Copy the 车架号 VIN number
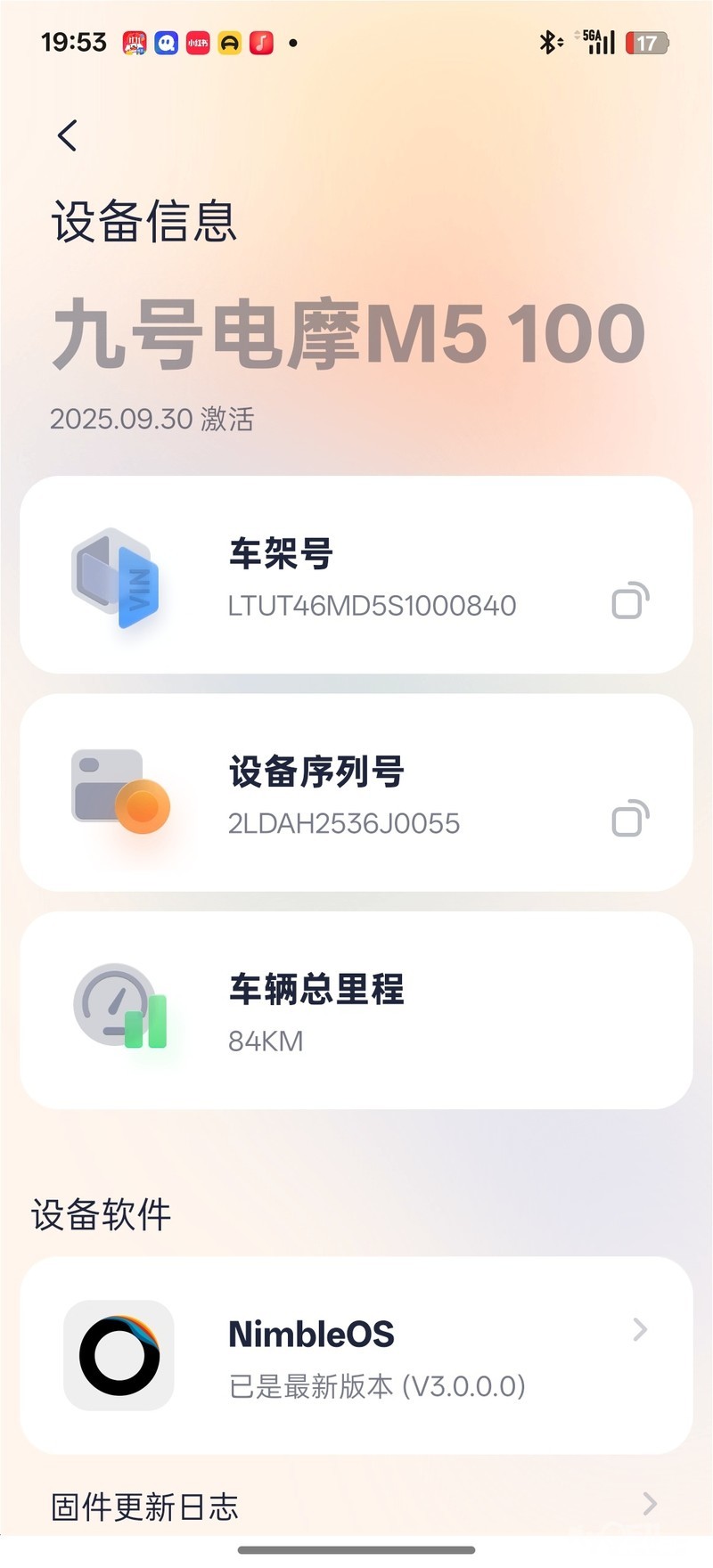The width and height of the screenshot is (713, 1568). click(630, 601)
